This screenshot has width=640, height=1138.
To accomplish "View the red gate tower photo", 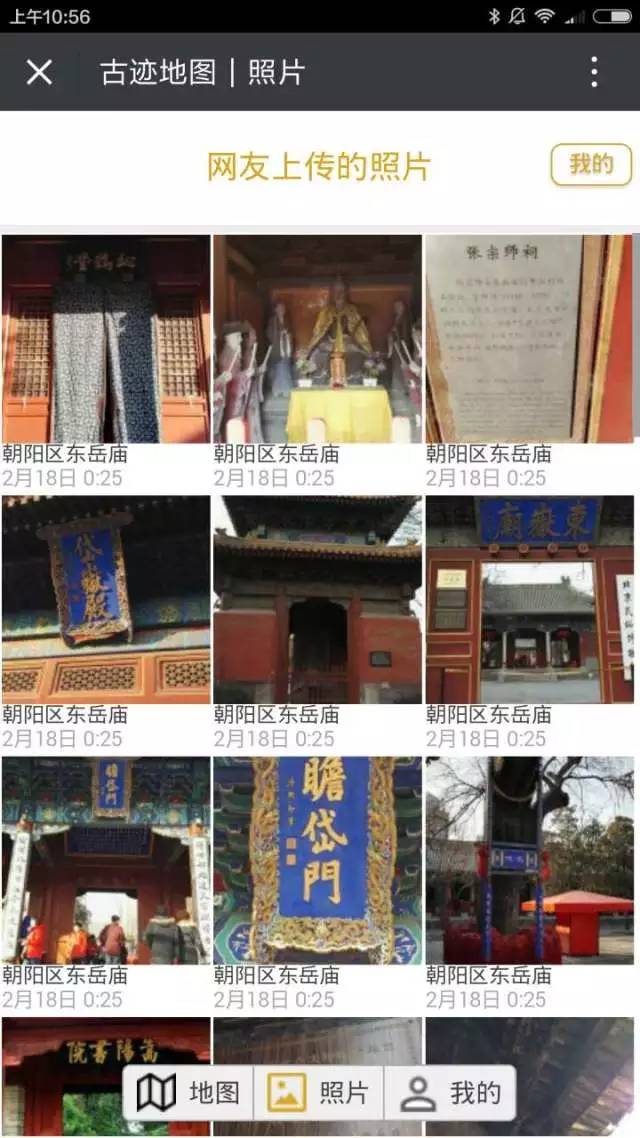I will [x=317, y=599].
